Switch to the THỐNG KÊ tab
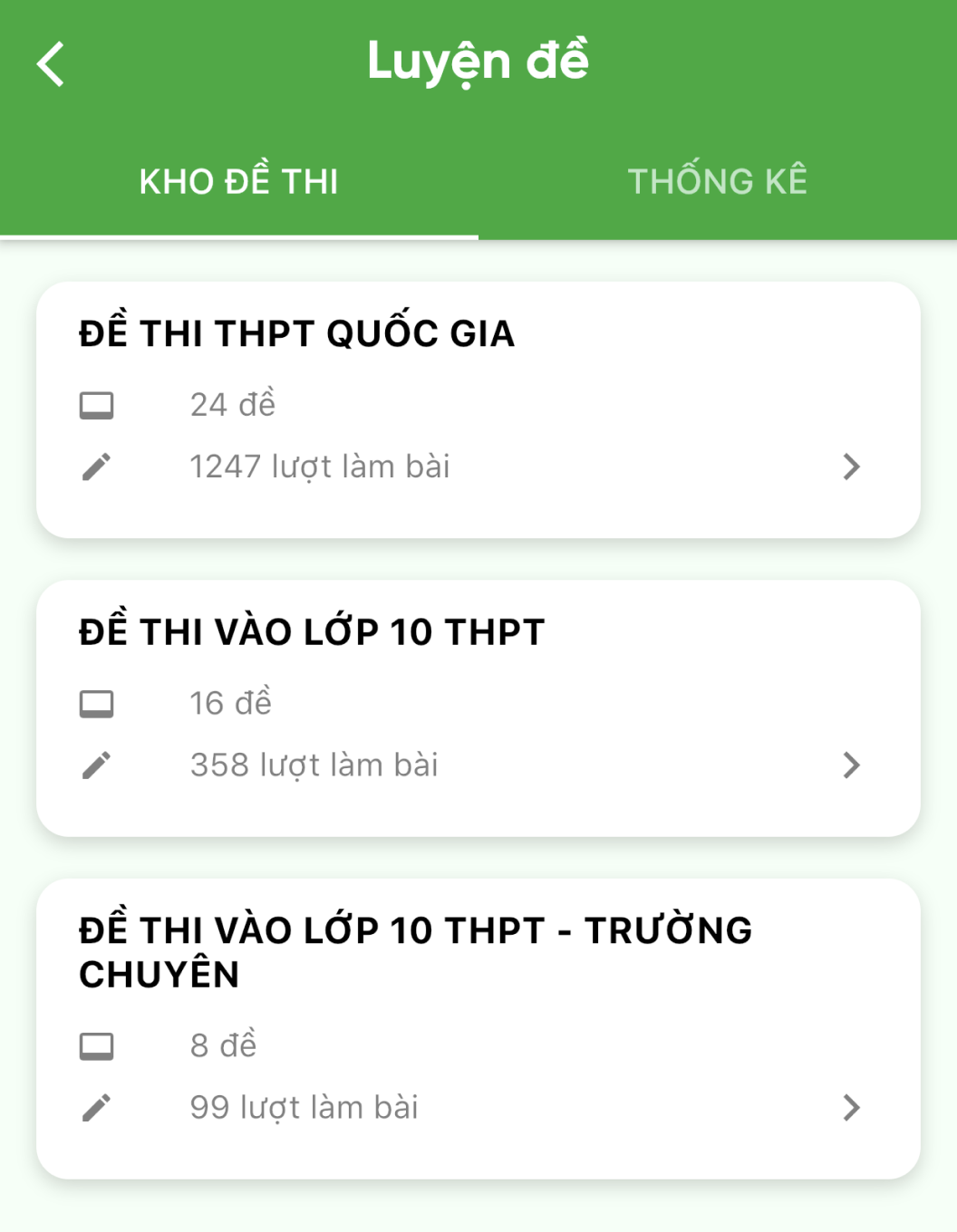The image size is (957, 1232). click(x=717, y=181)
